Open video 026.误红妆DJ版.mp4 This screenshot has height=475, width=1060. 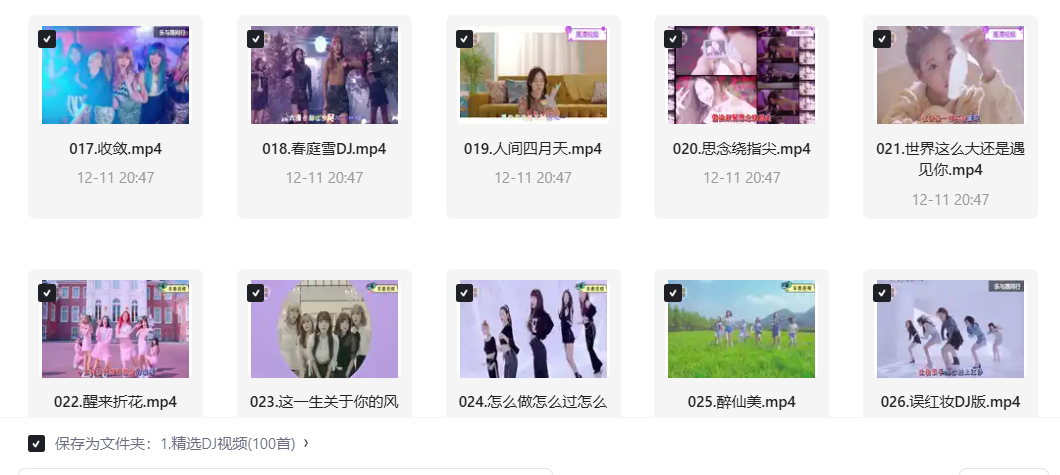click(x=950, y=329)
